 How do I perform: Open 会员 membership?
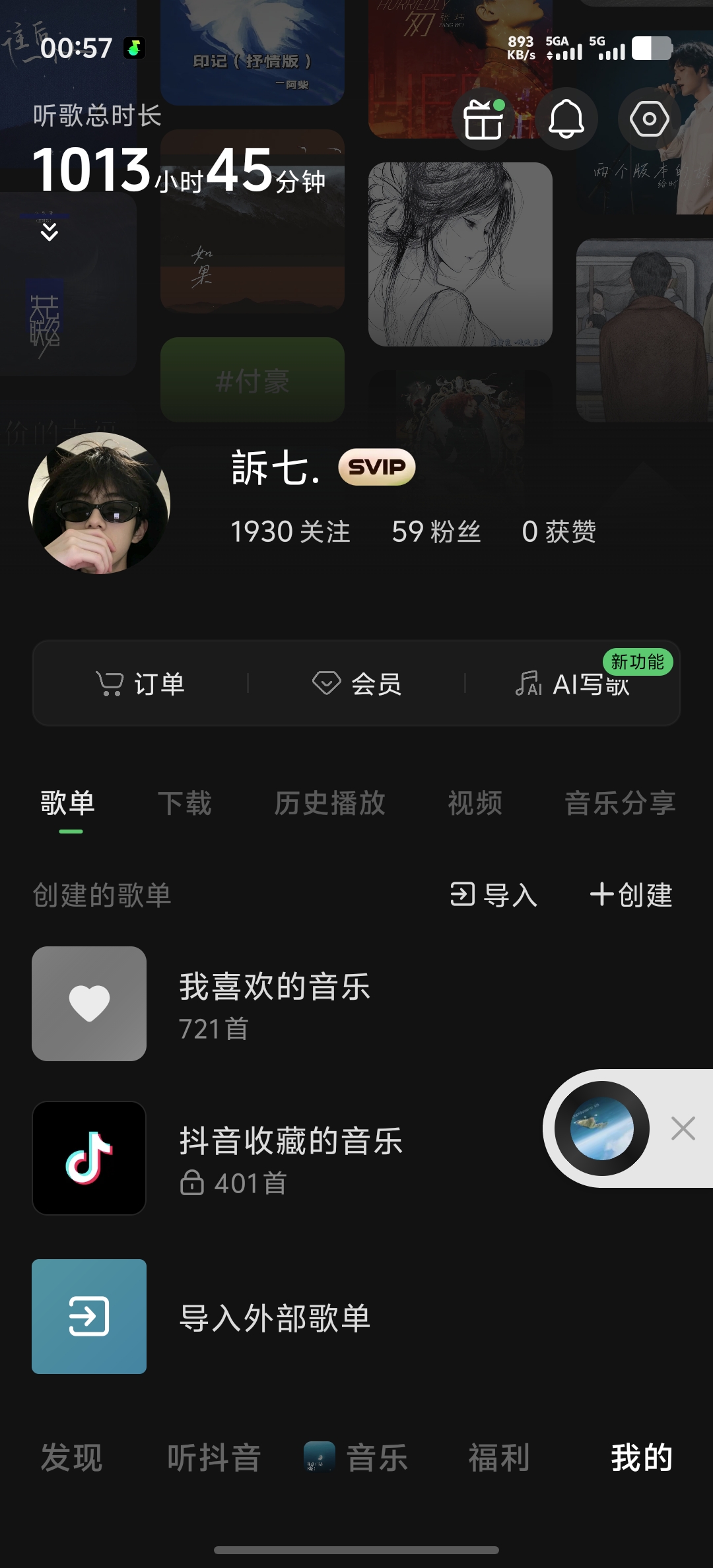point(356,684)
